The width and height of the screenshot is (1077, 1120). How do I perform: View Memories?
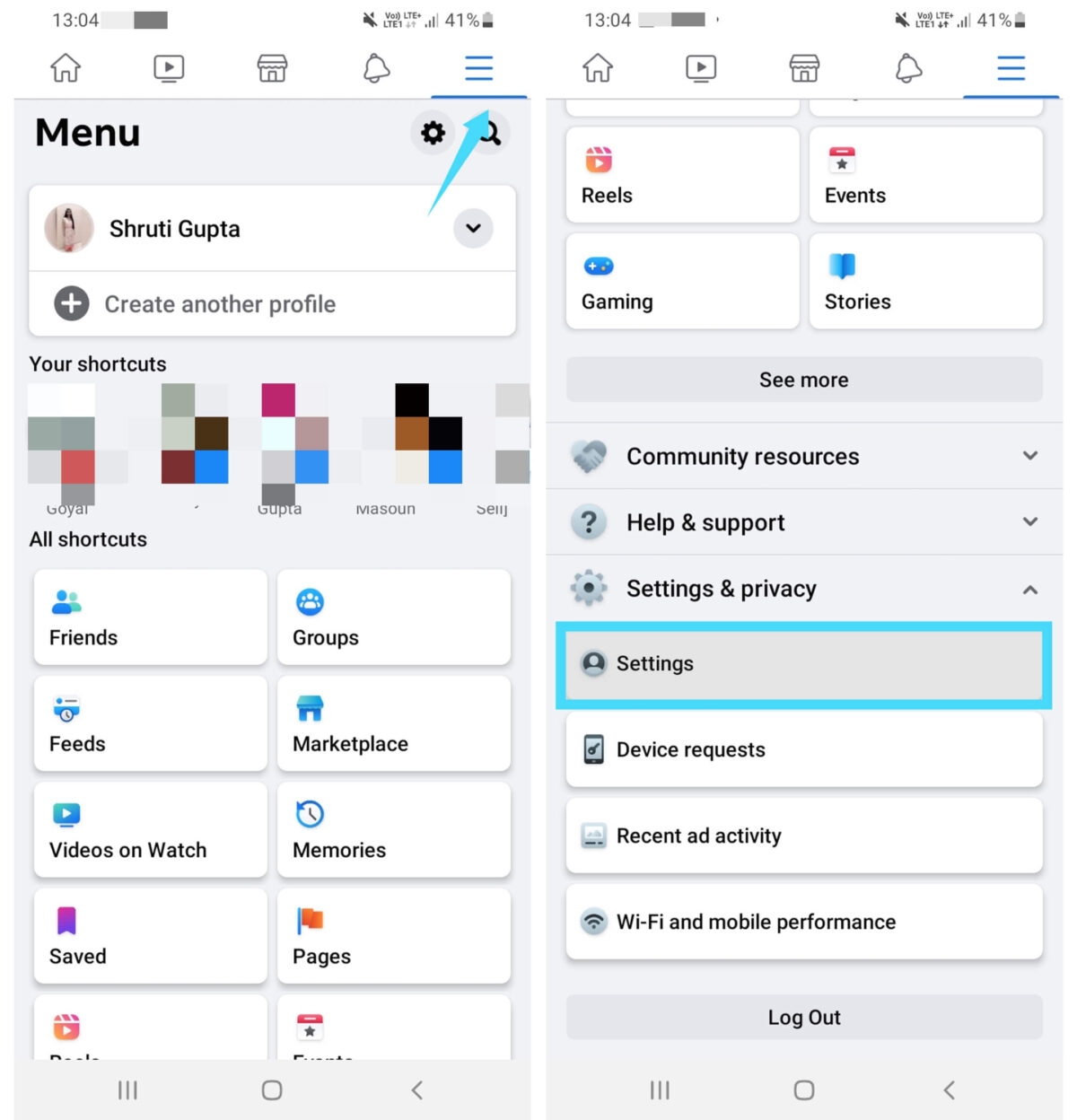(393, 830)
